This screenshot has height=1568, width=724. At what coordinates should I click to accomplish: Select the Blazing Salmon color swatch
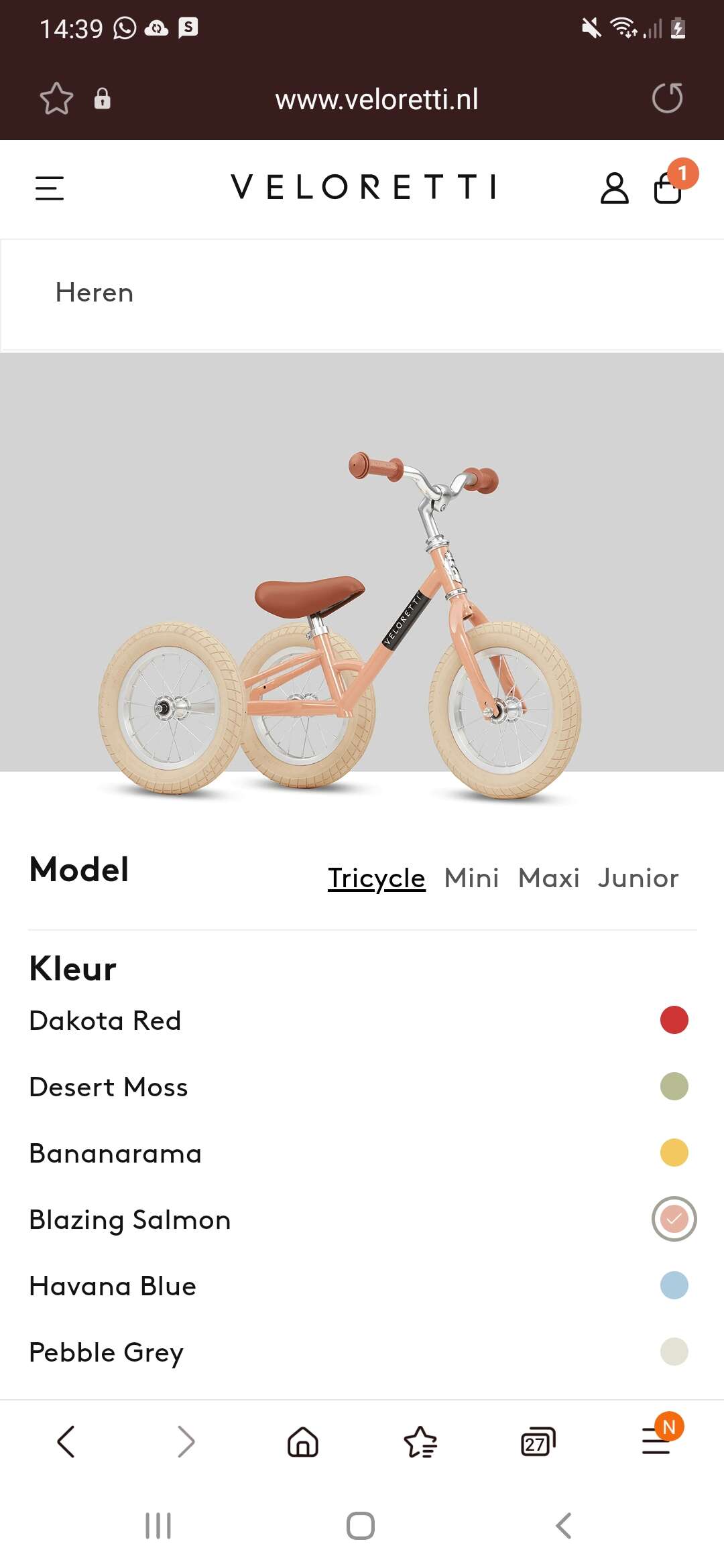pos(674,1219)
